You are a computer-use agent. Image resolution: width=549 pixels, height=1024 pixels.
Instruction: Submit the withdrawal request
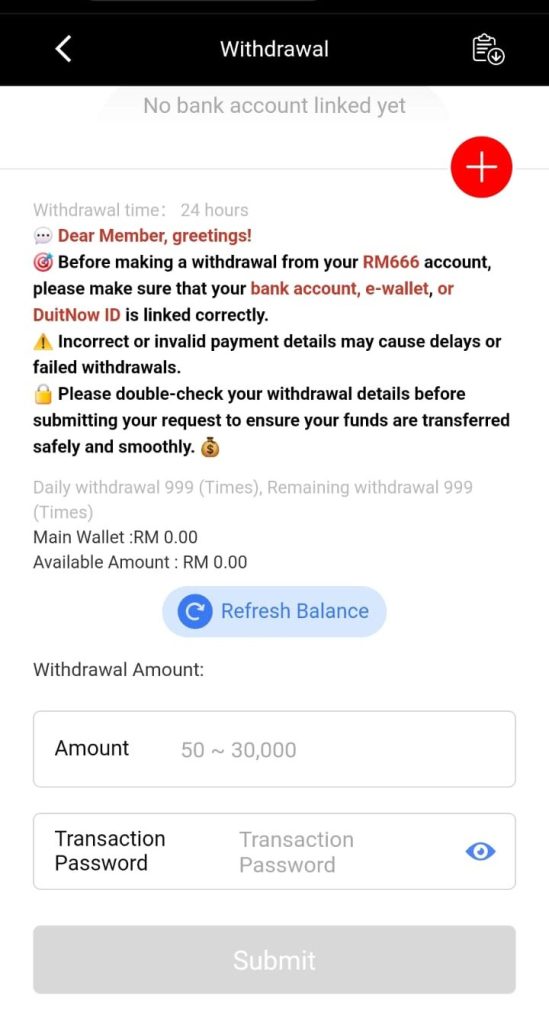pos(274,959)
